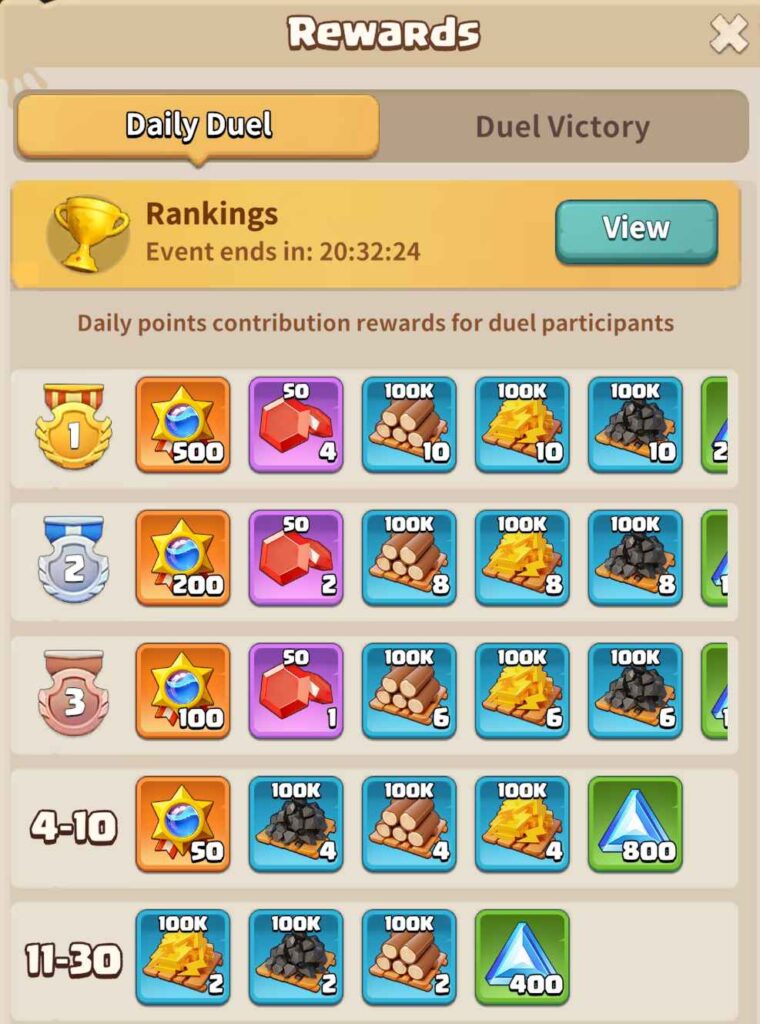Switch to the Duel Victory tab
The width and height of the screenshot is (760, 1024).
click(562, 127)
